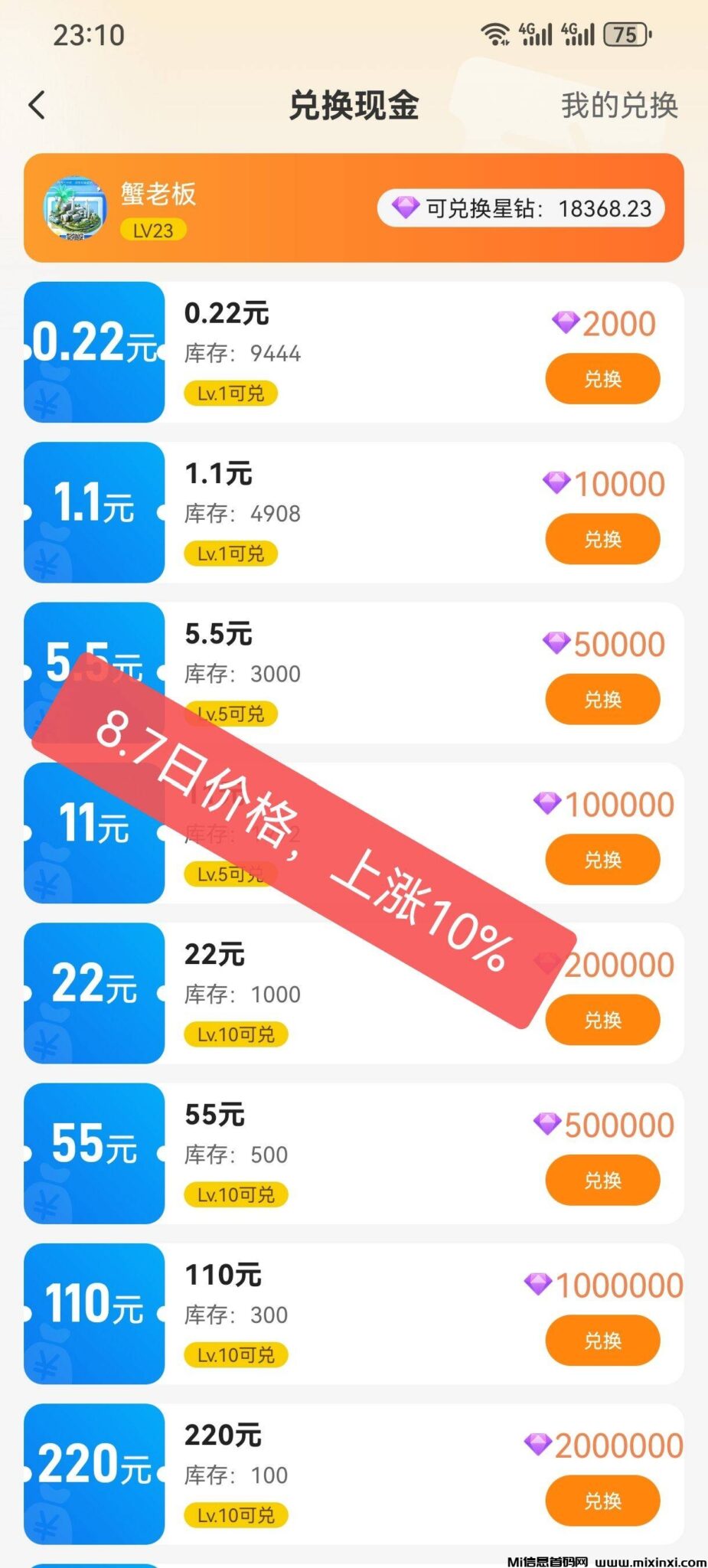This screenshot has width=708, height=1568.
Task: Go back with the top-left arrow
Action: click(x=37, y=106)
